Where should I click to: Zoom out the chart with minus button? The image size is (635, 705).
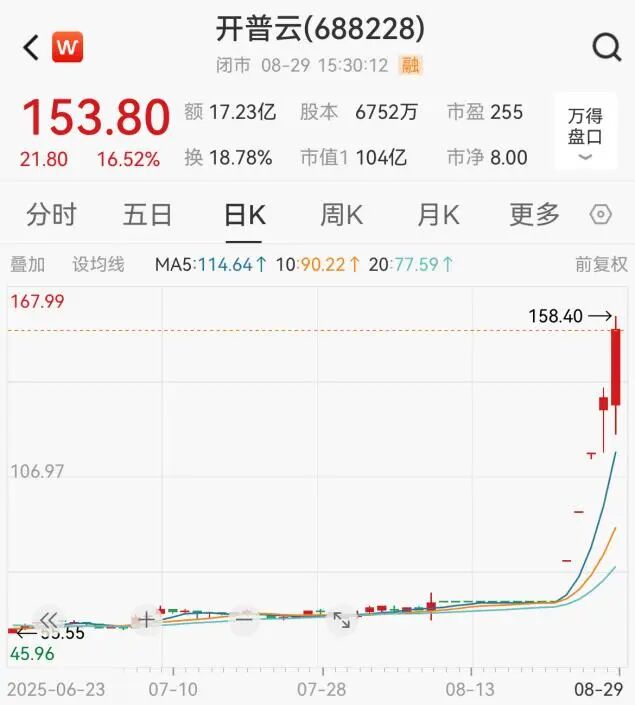(x=244, y=619)
